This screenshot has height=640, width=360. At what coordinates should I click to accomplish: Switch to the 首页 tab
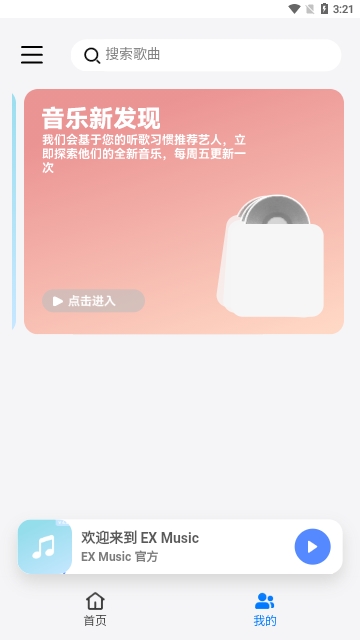pyautogui.click(x=95, y=609)
